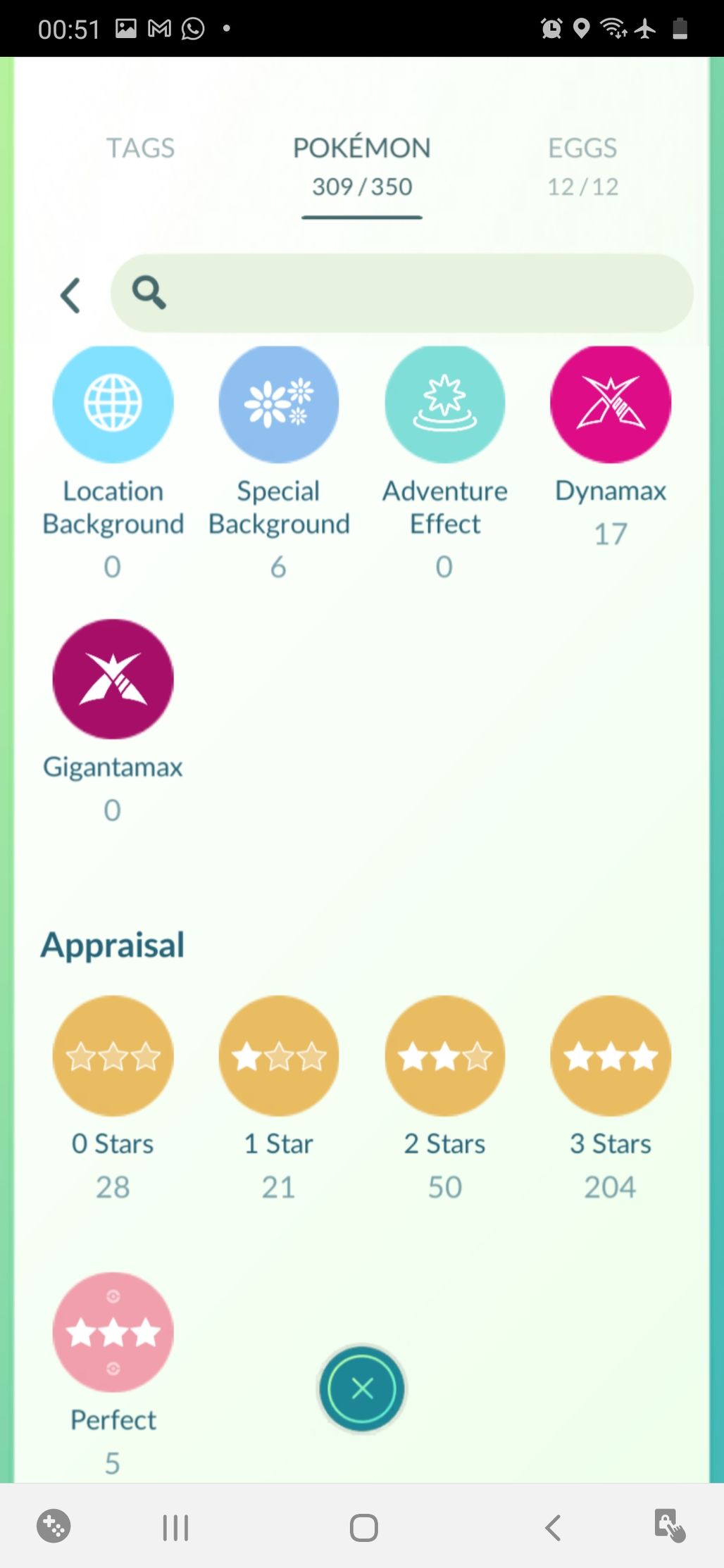Go to the phone's home screen
Viewport: 724px width, 1568px height.
[363, 1528]
